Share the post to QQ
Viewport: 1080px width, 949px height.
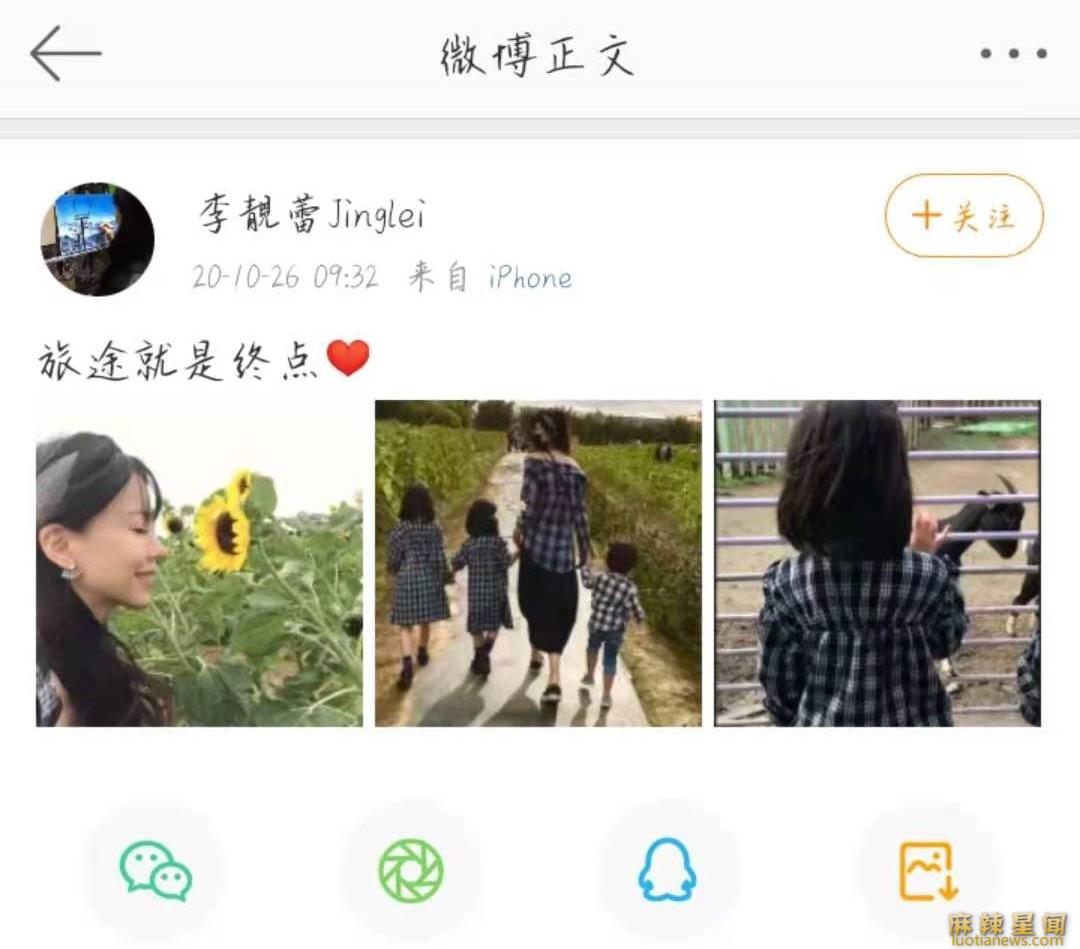(x=667, y=871)
